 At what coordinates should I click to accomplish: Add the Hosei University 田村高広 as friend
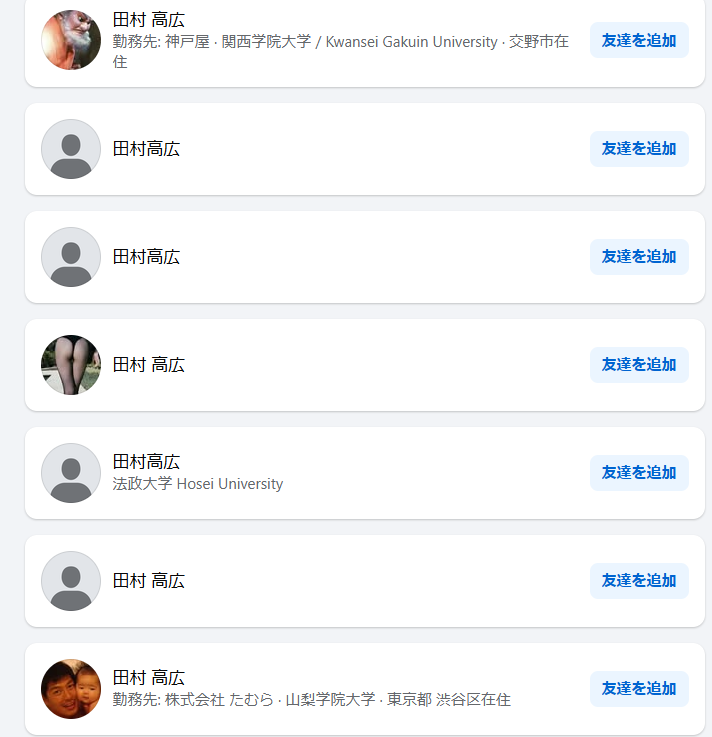638,473
